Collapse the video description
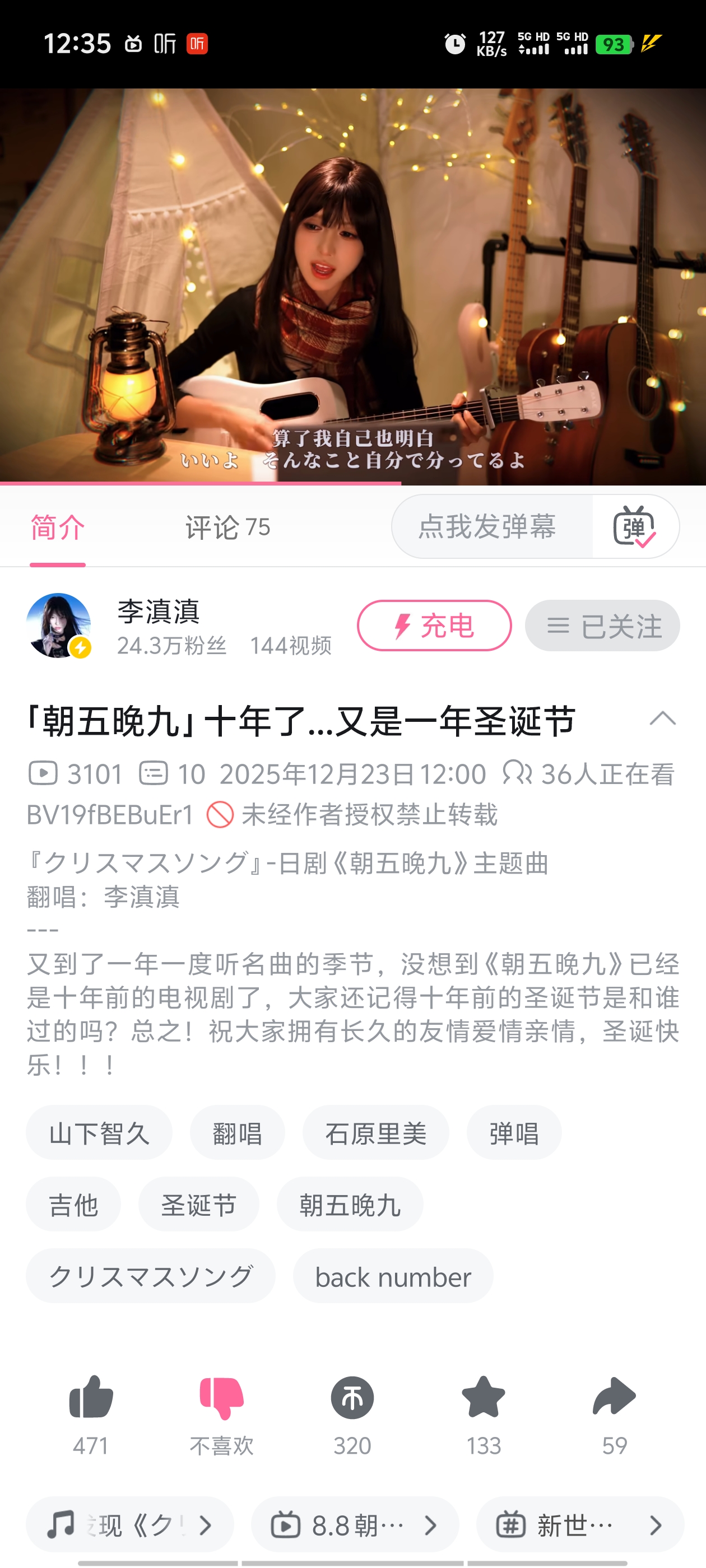The width and height of the screenshot is (706, 1568). coord(662,719)
